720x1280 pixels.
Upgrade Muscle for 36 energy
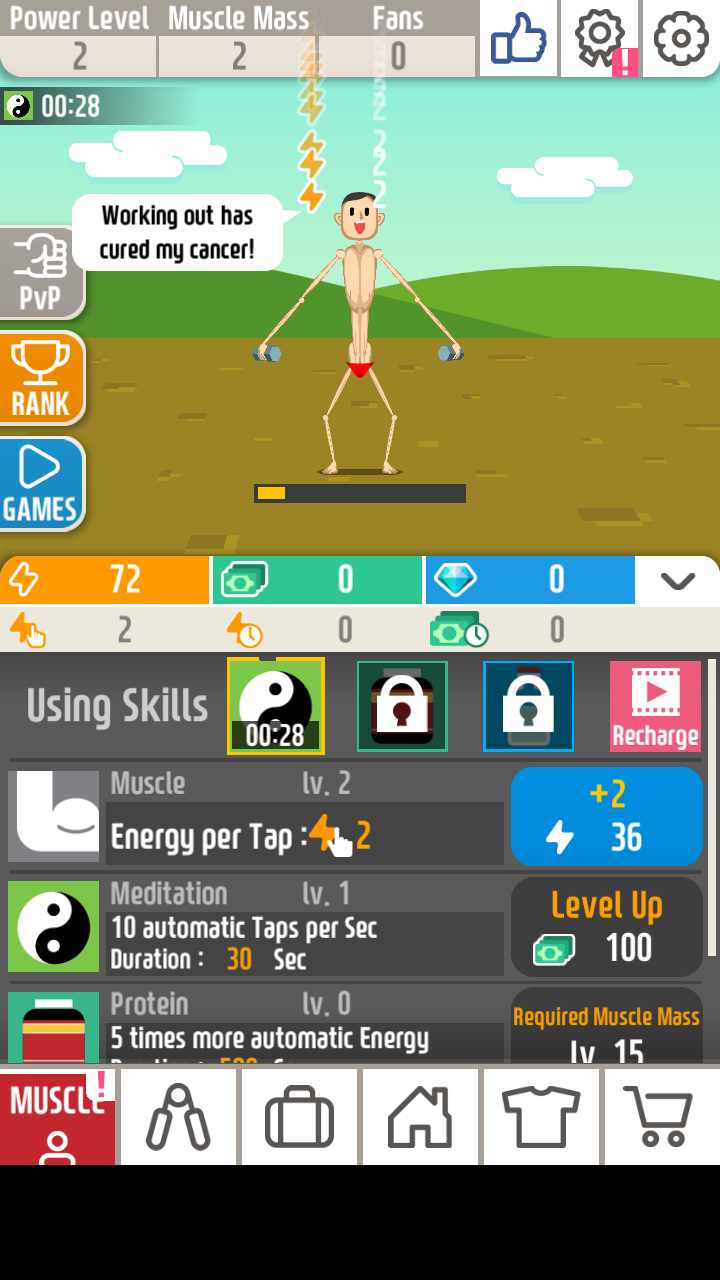[x=606, y=816]
